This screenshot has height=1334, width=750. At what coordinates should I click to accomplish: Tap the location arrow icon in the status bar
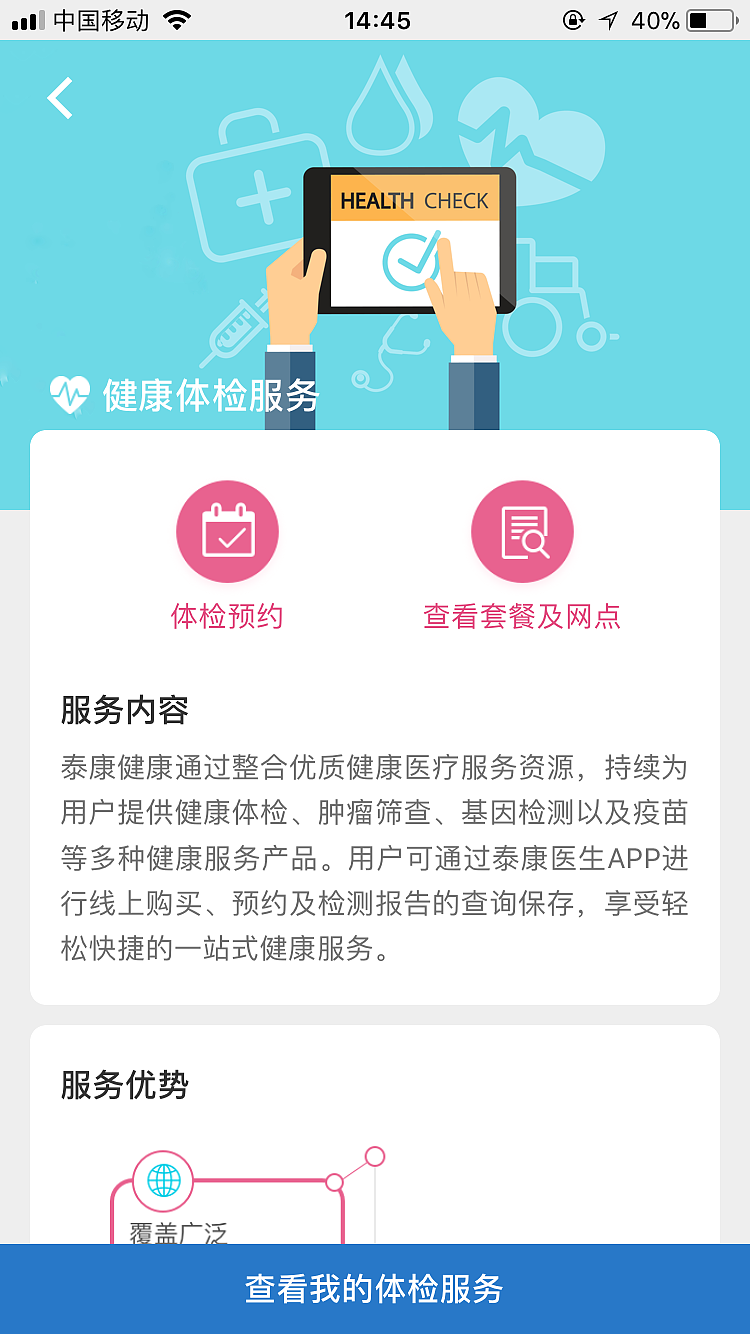(x=609, y=18)
